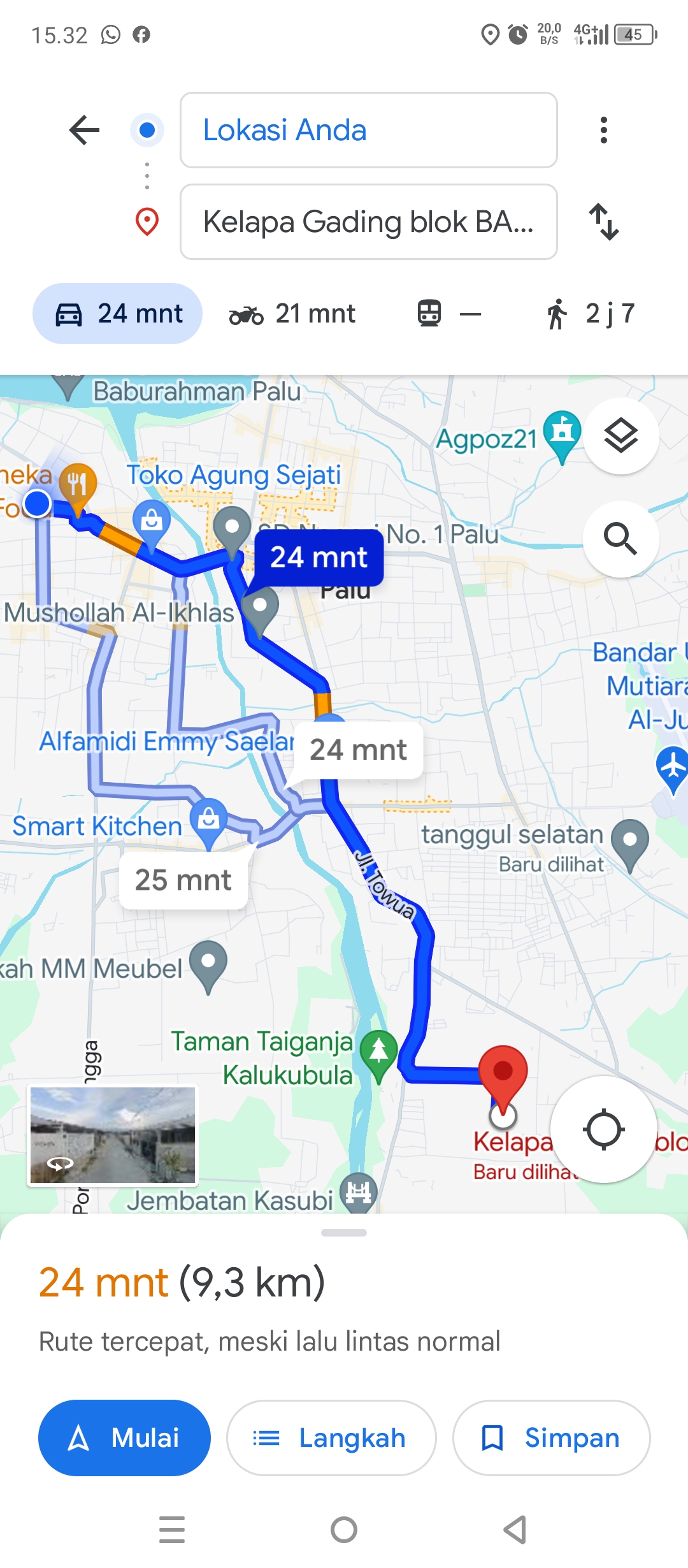Search along the route with magnifier
Image resolution: width=688 pixels, height=1568 pixels.
pyautogui.click(x=621, y=539)
